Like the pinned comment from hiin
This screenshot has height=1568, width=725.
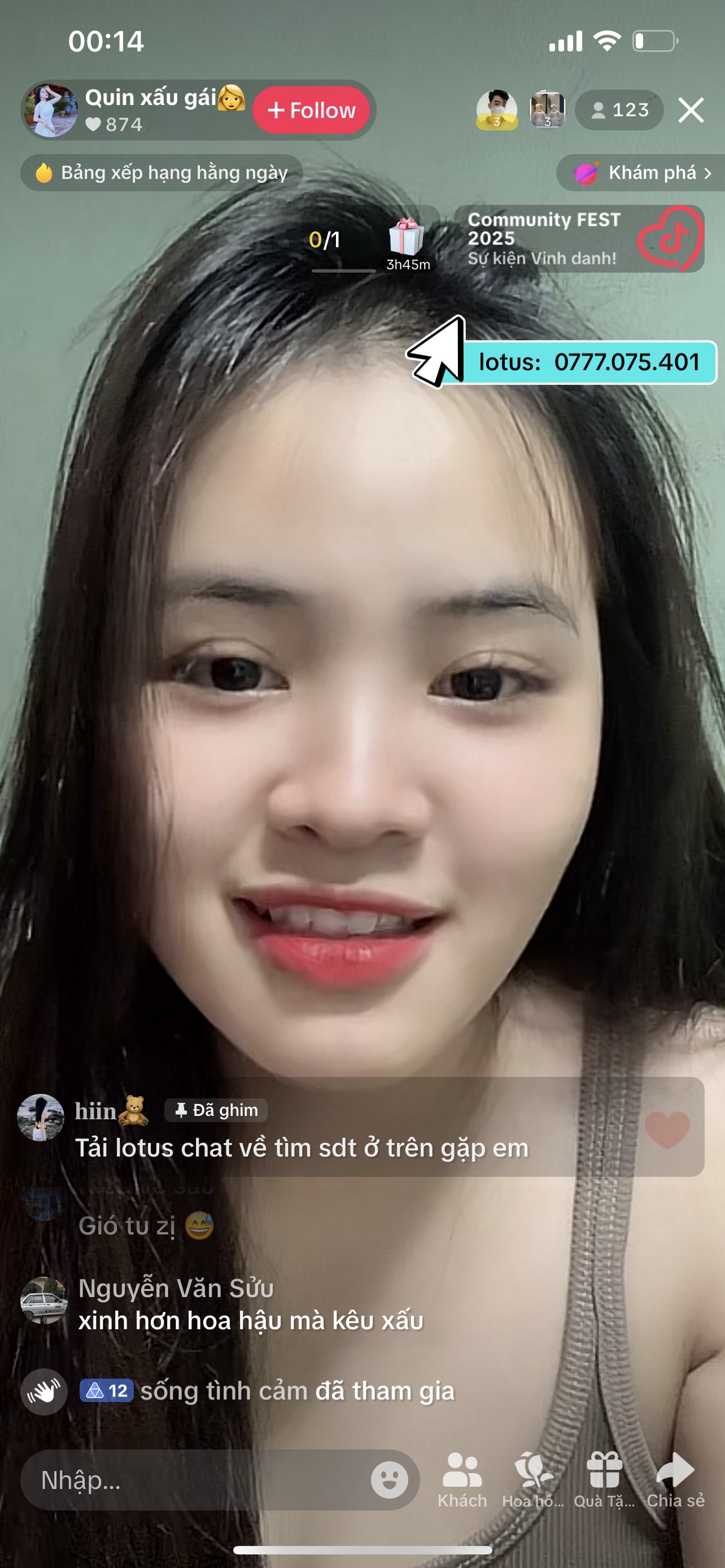click(x=667, y=1130)
